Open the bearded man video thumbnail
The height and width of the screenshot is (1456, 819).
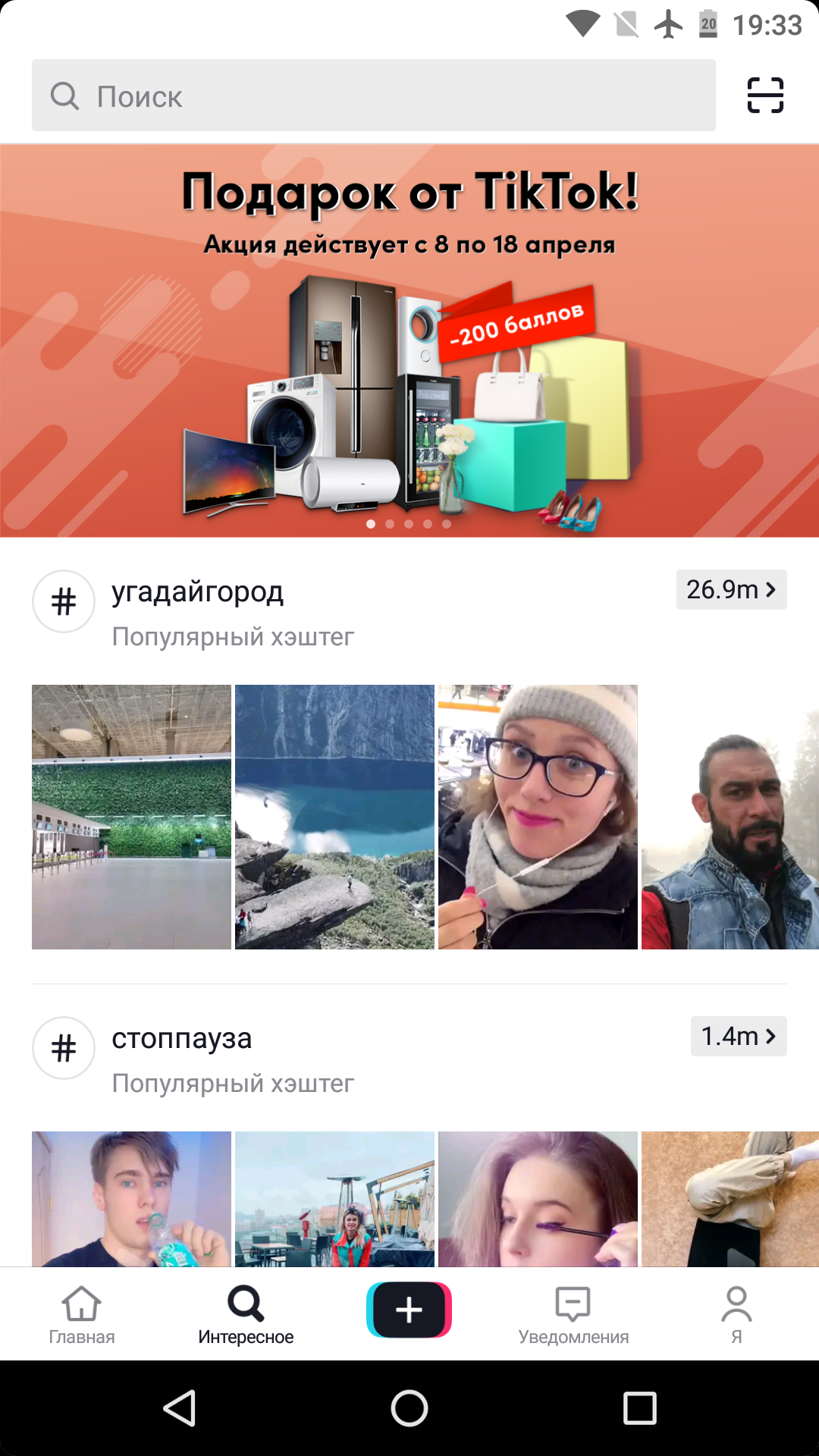point(730,817)
